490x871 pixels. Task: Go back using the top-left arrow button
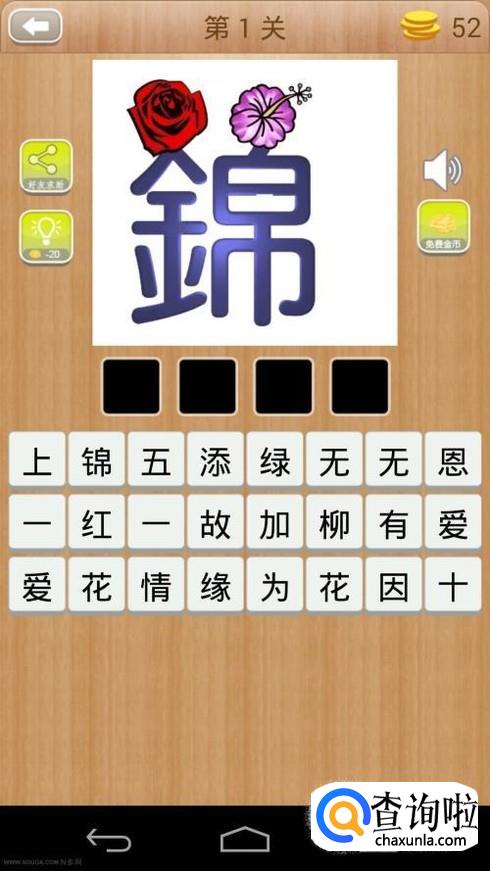tap(35, 26)
